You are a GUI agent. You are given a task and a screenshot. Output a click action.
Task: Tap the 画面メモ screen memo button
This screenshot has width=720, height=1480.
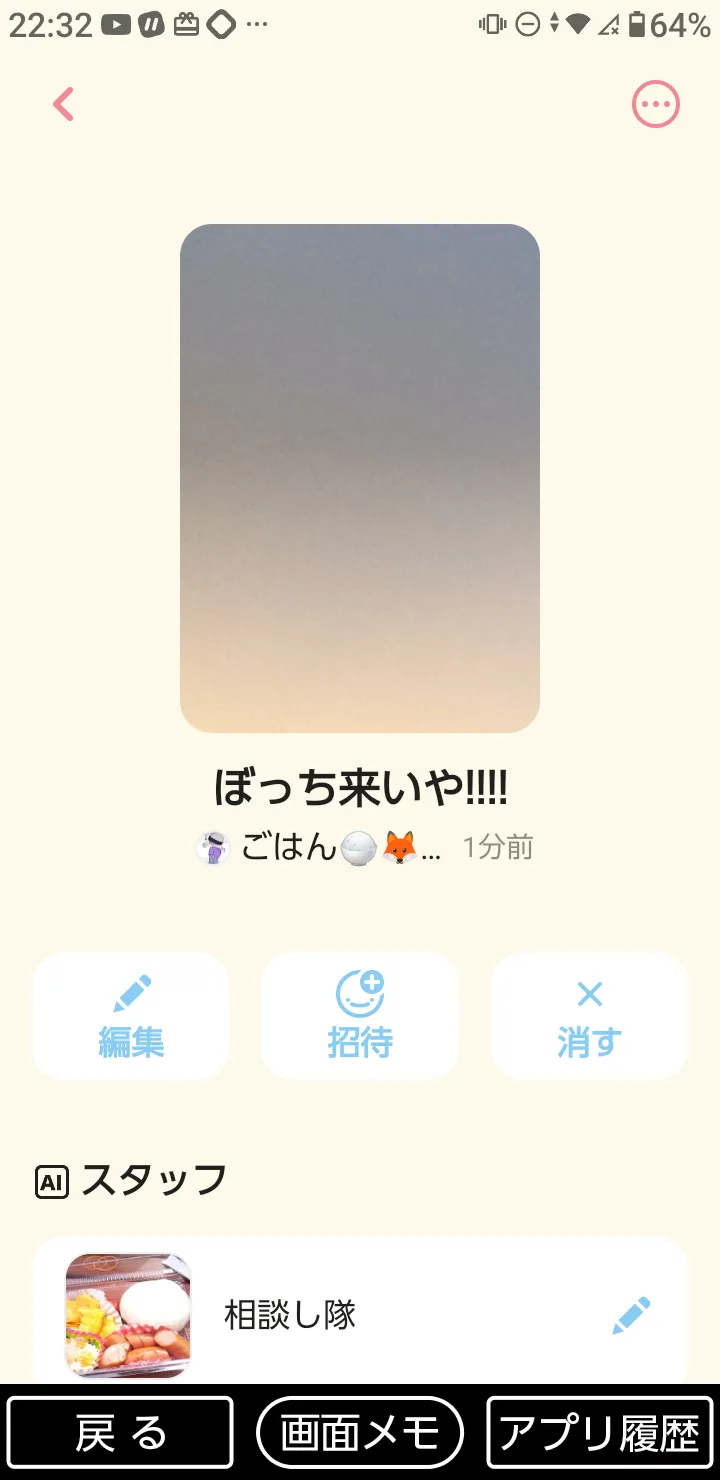[360, 1433]
